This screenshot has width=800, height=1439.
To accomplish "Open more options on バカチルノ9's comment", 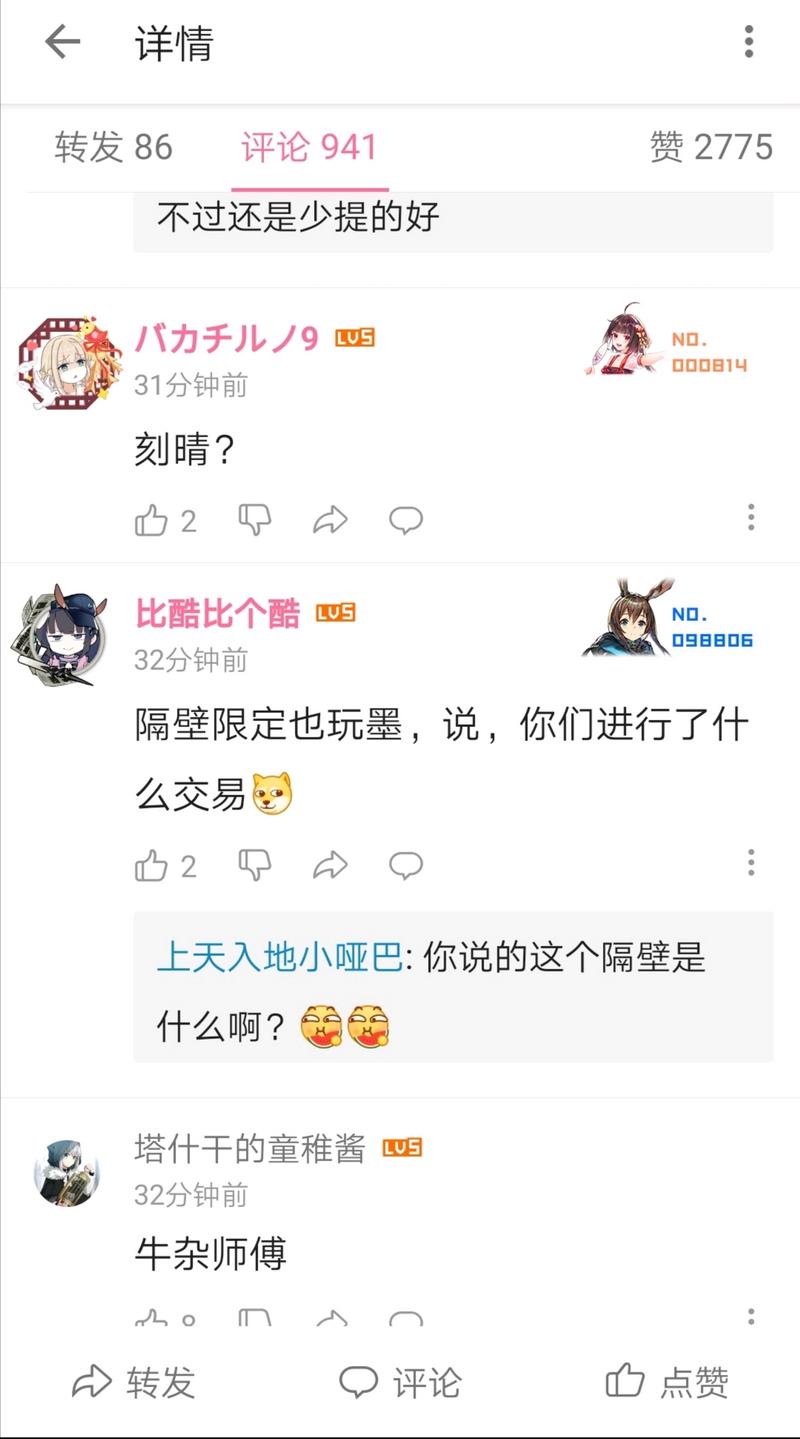I will pos(751,518).
